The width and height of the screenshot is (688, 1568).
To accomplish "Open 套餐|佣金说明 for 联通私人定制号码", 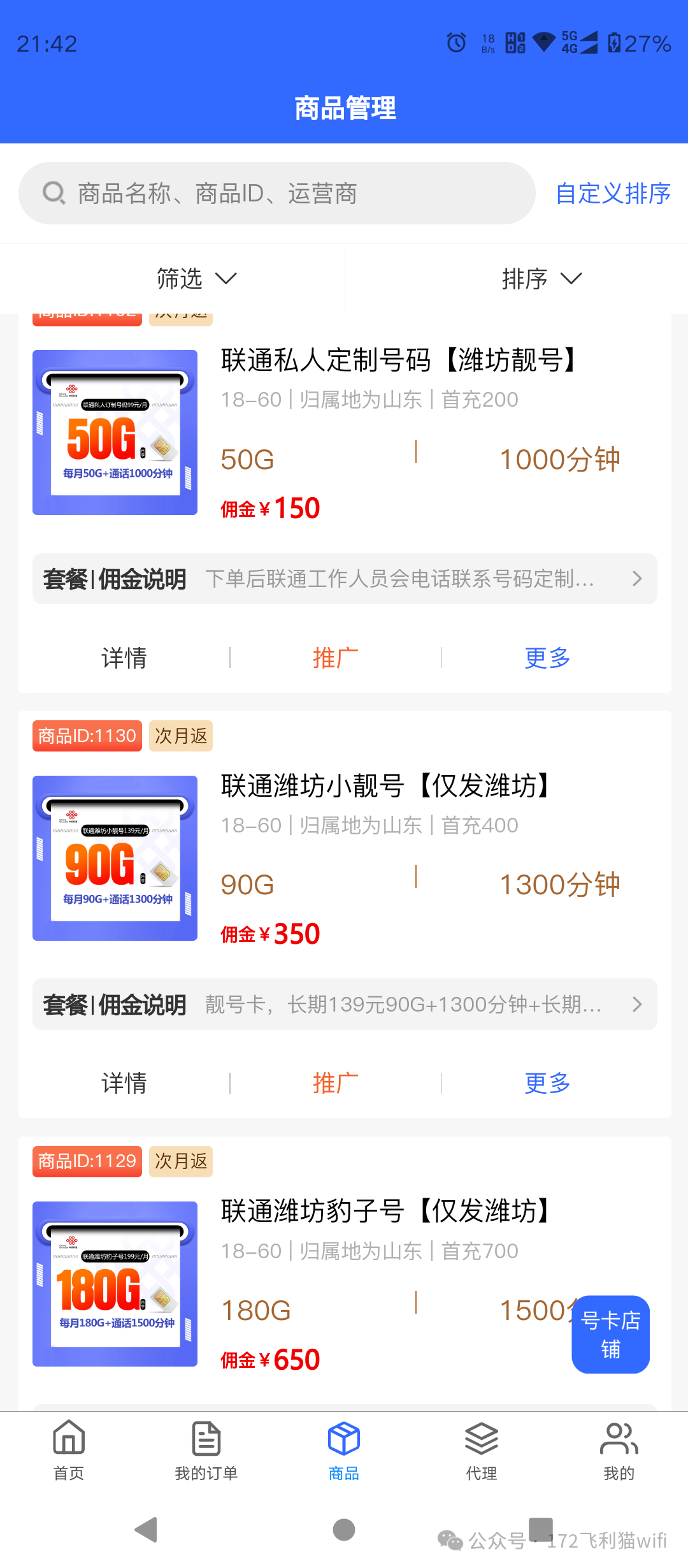I will [344, 579].
